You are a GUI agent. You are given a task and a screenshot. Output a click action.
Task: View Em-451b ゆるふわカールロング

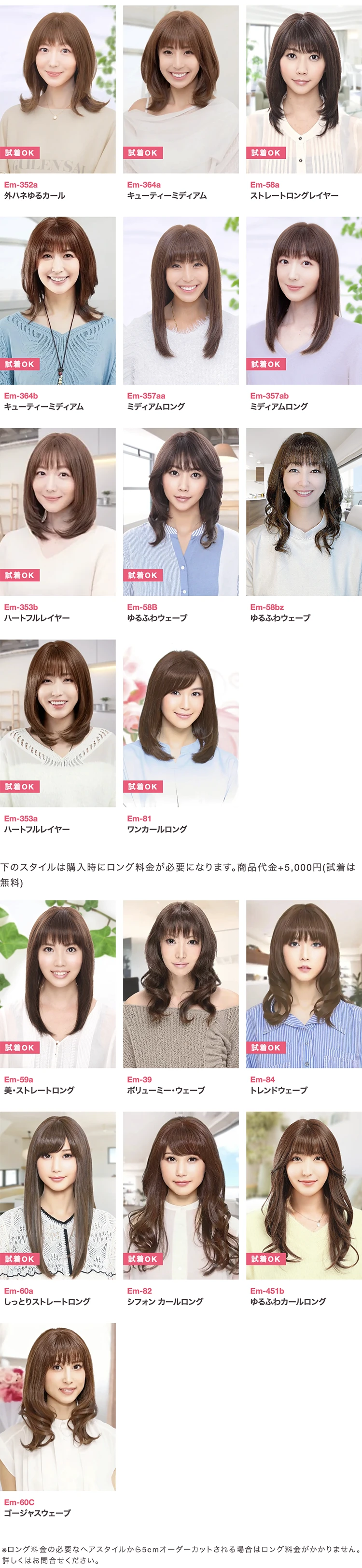coord(304,1196)
